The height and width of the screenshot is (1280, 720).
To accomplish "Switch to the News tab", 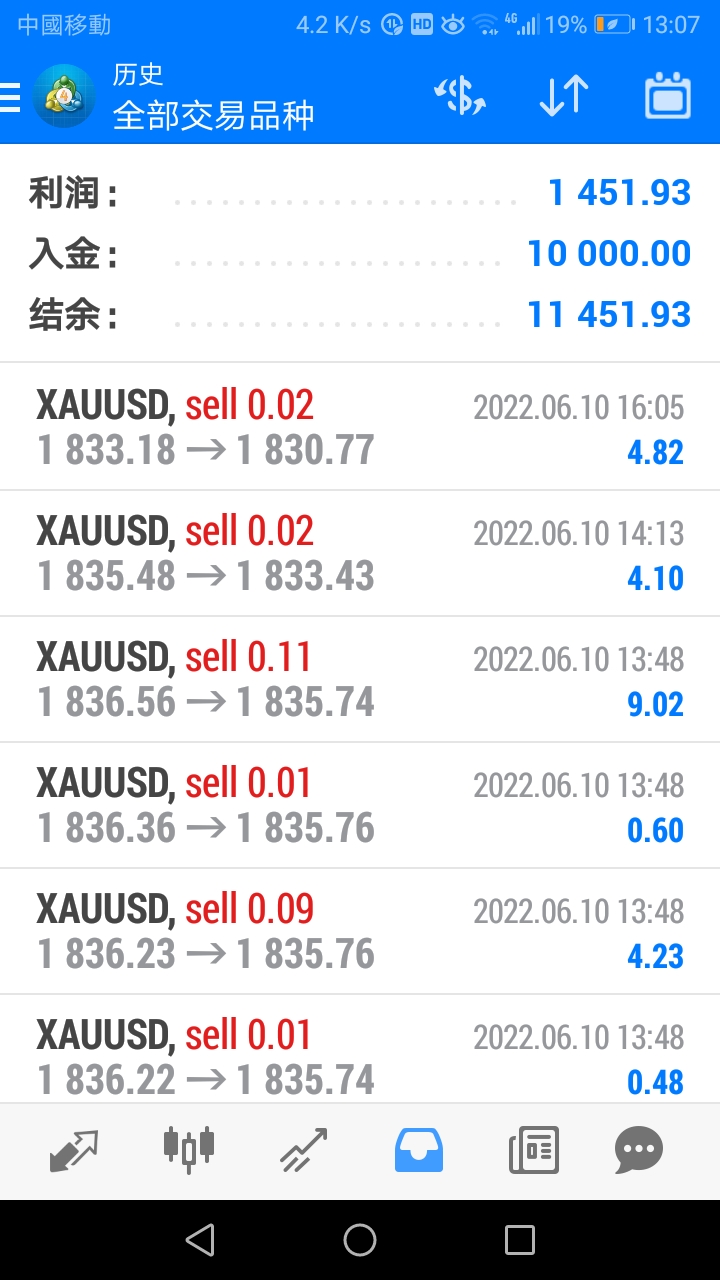I will (x=533, y=1150).
